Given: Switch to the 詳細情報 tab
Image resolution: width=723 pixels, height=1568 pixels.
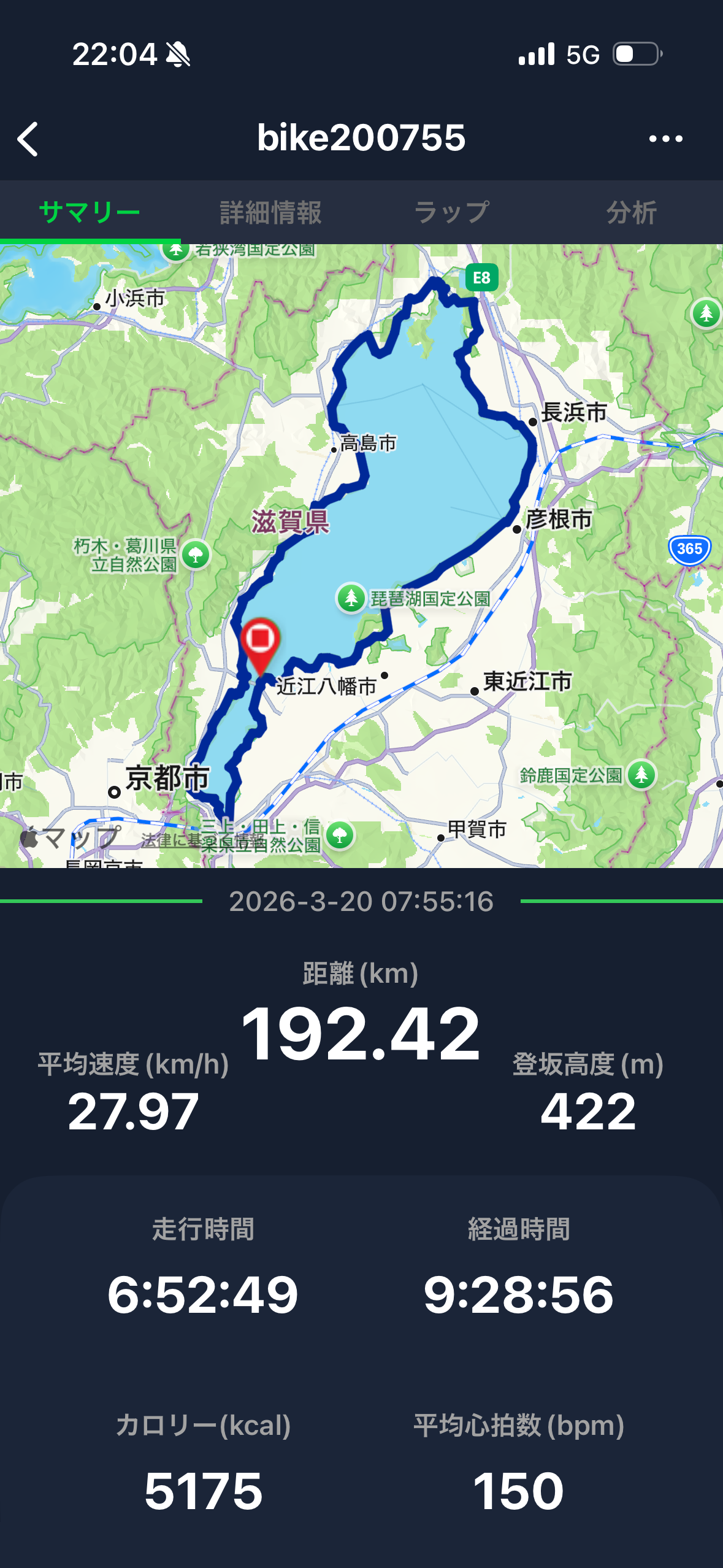Looking at the screenshot, I should (270, 212).
